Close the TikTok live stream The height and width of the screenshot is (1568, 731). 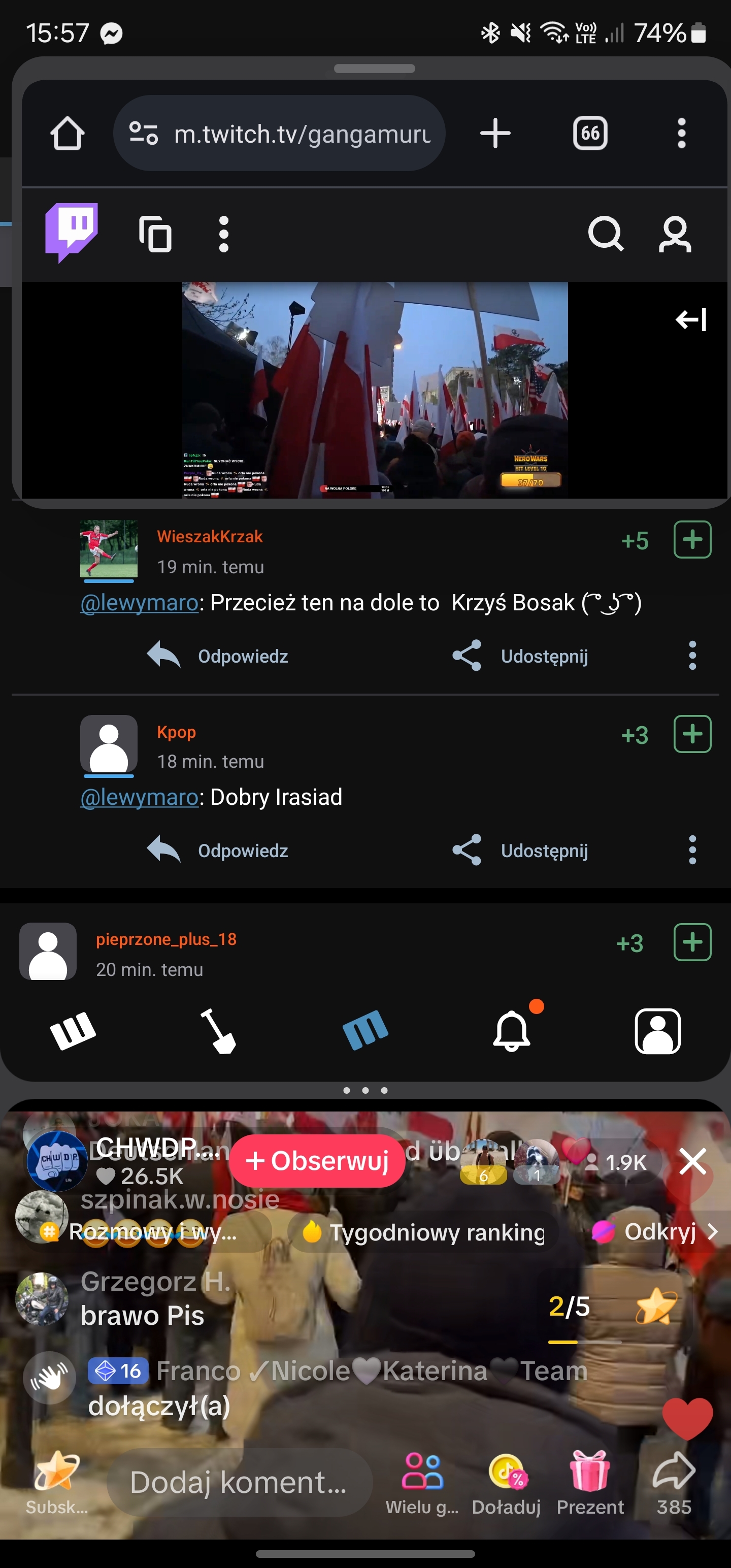point(692,1161)
